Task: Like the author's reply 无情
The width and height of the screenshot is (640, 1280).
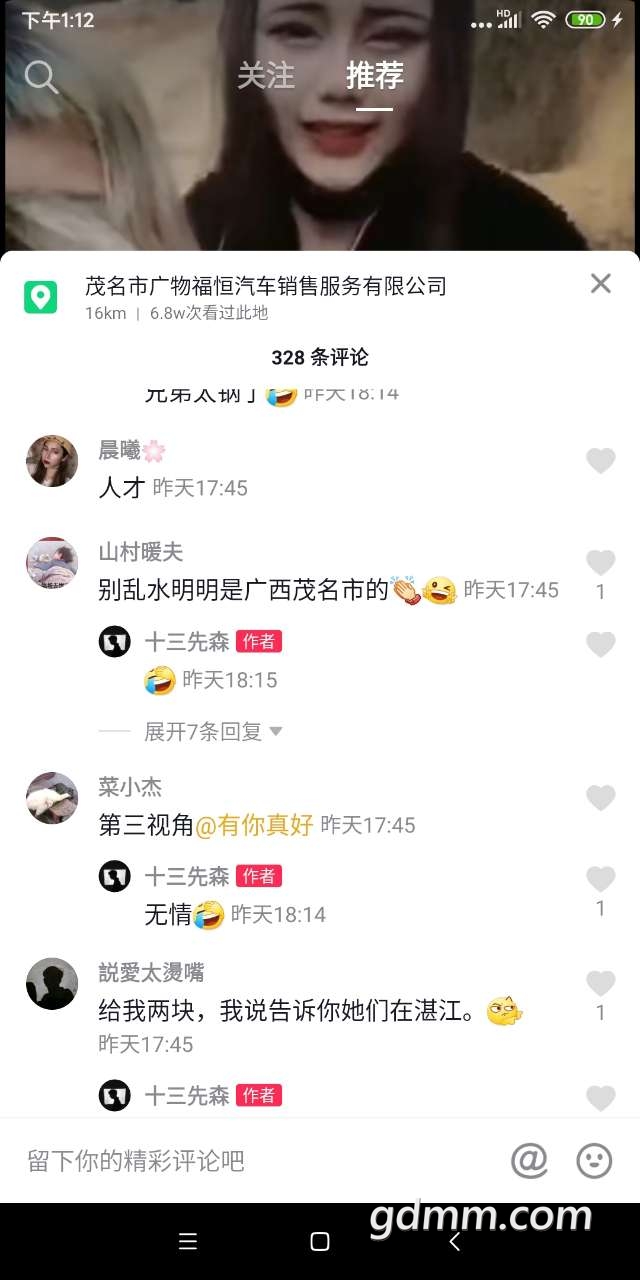Action: (x=600, y=880)
